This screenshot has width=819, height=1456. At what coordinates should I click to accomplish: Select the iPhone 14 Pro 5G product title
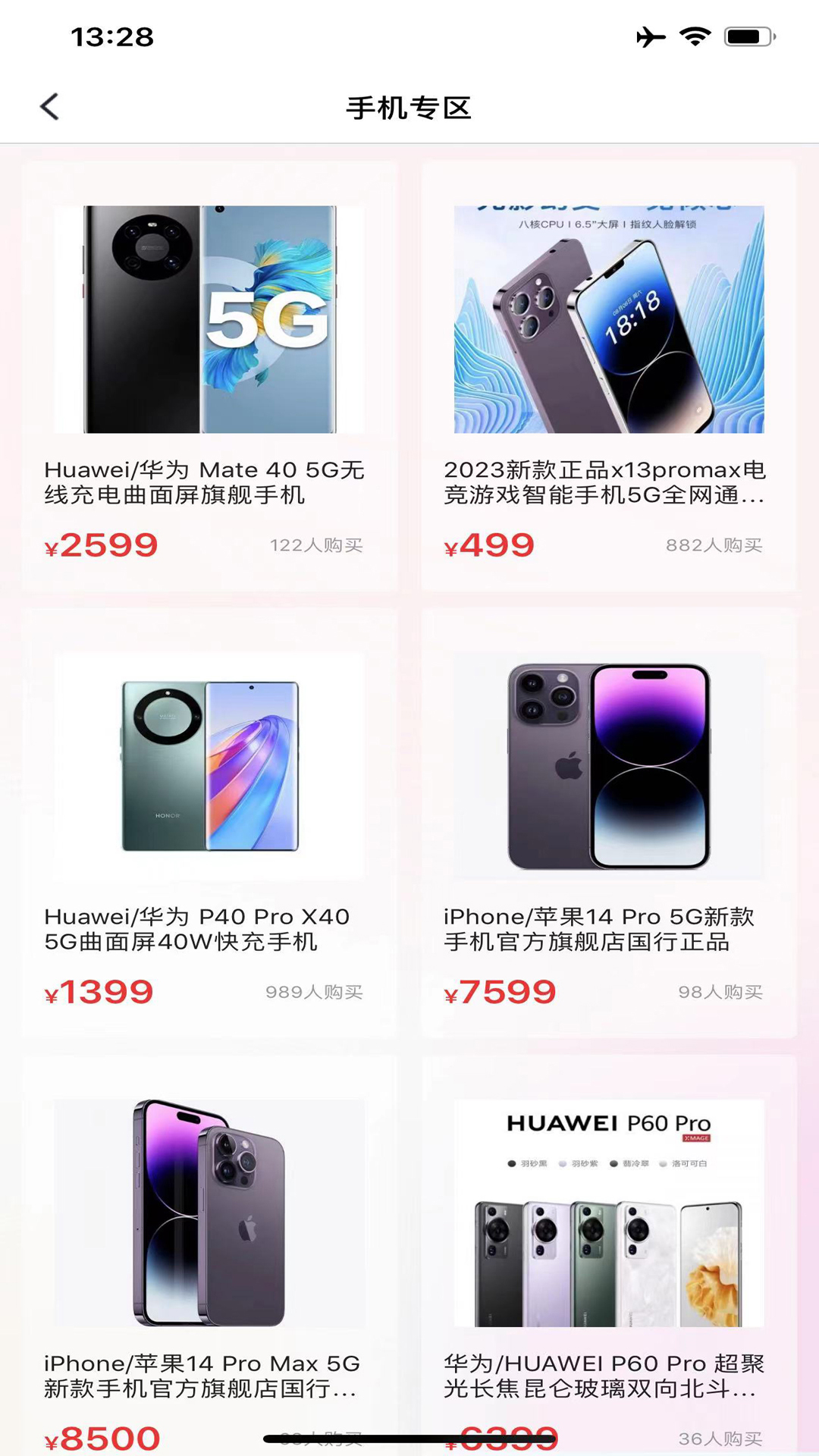pyautogui.click(x=599, y=931)
